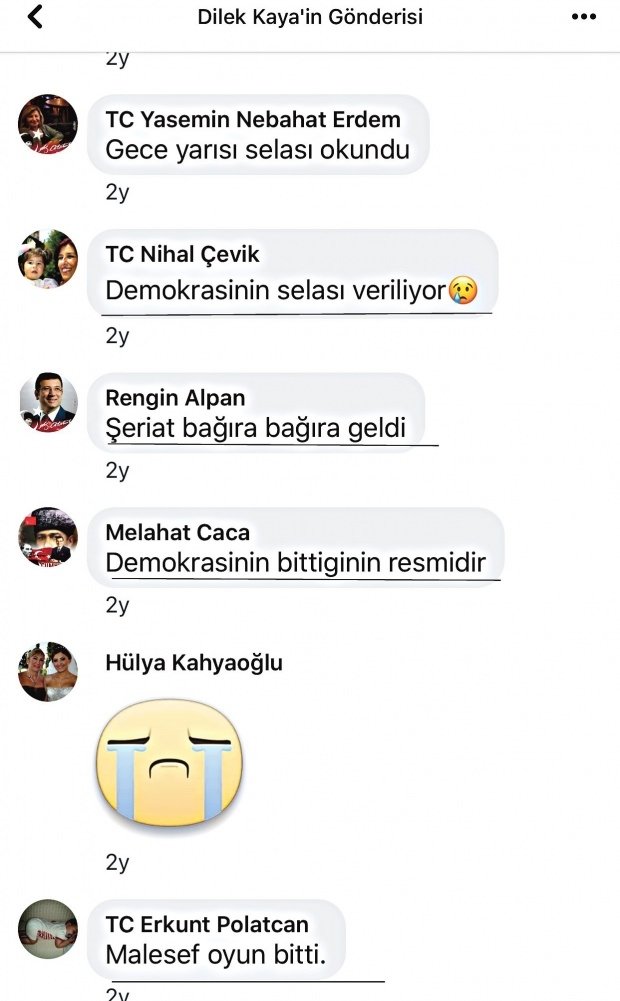Open TC Yasemin Nebahat Erdem's profile picture

(x=48, y=125)
